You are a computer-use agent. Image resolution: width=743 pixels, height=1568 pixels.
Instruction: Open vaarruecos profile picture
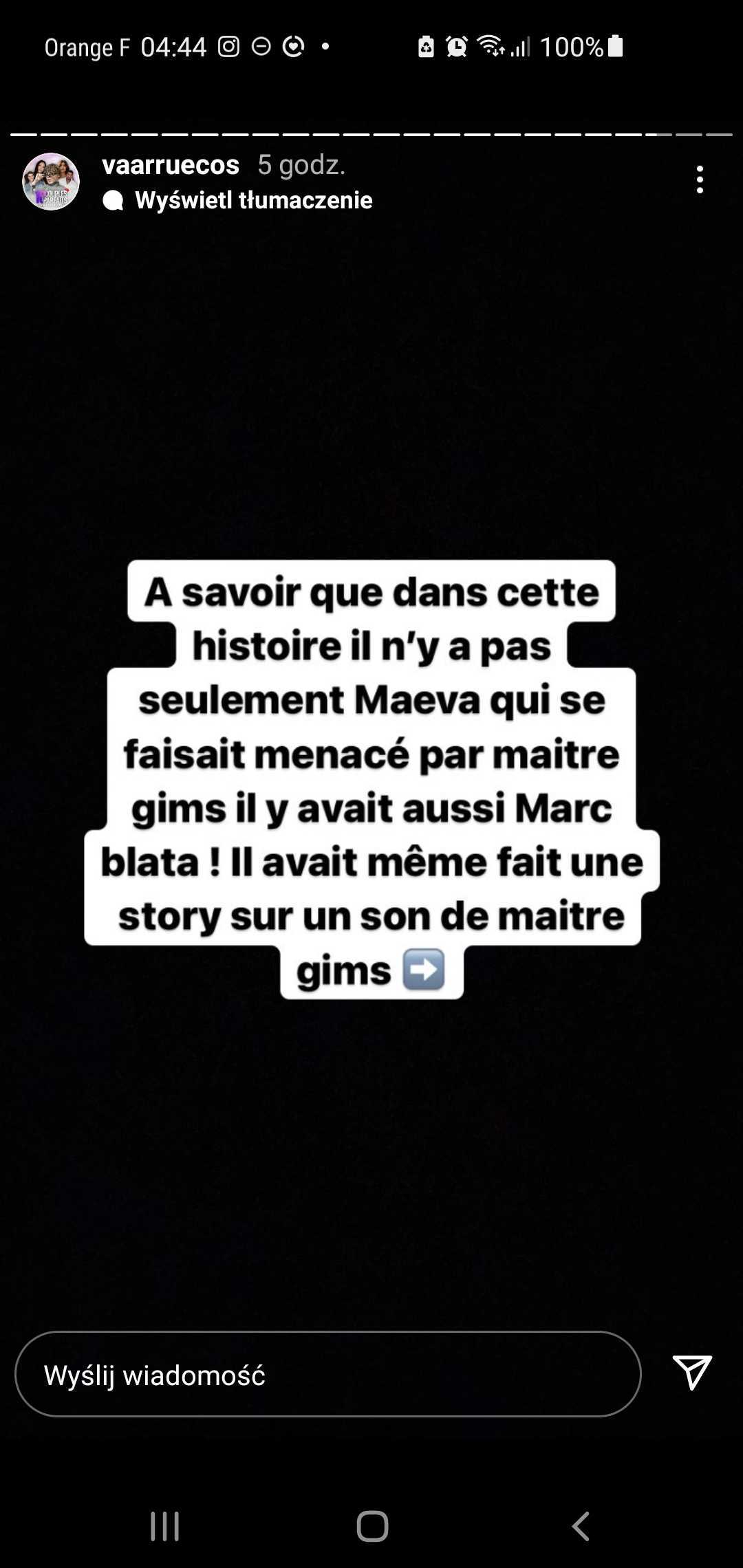click(x=51, y=182)
